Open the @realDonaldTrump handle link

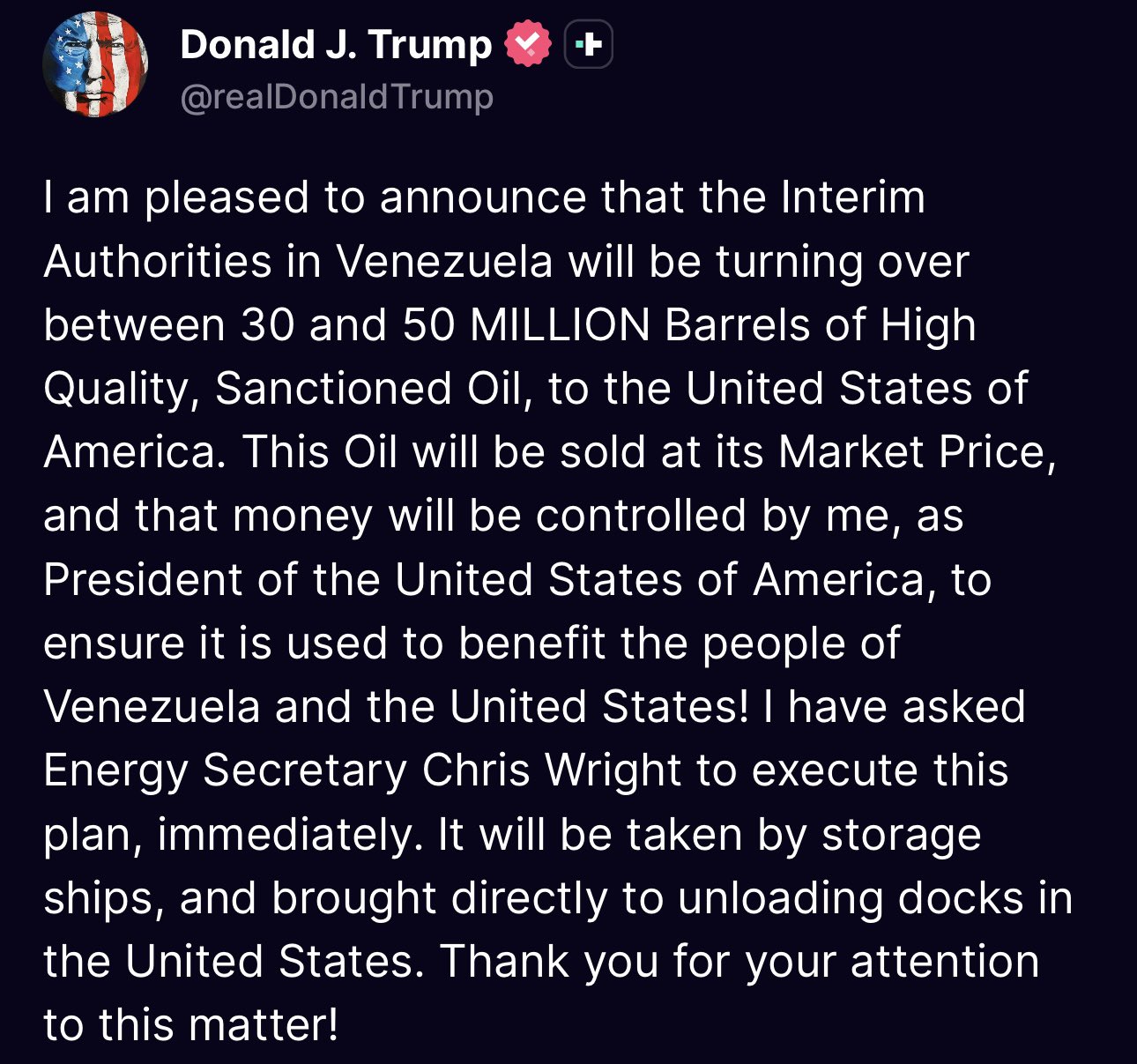[x=336, y=96]
